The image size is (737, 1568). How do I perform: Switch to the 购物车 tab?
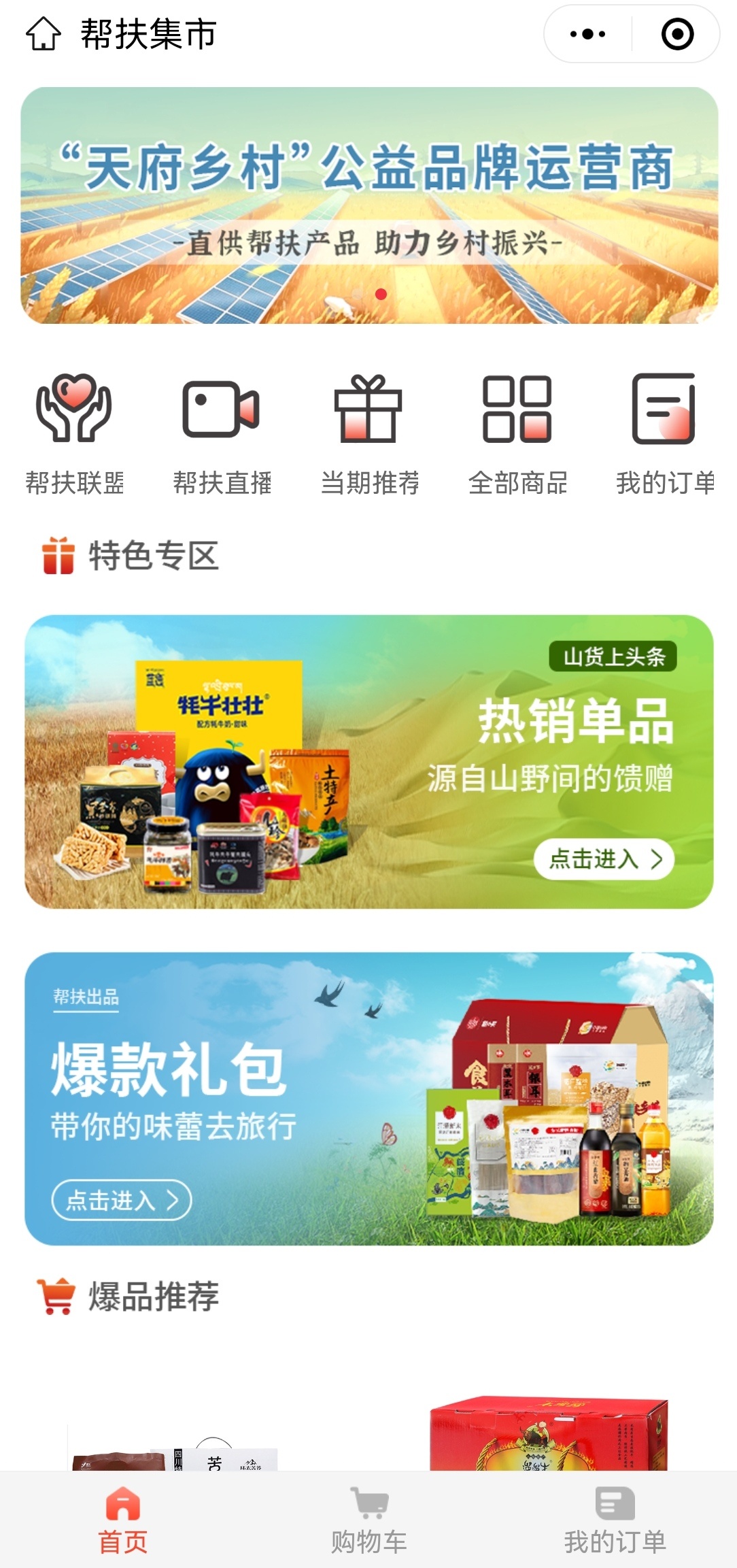[369, 1521]
